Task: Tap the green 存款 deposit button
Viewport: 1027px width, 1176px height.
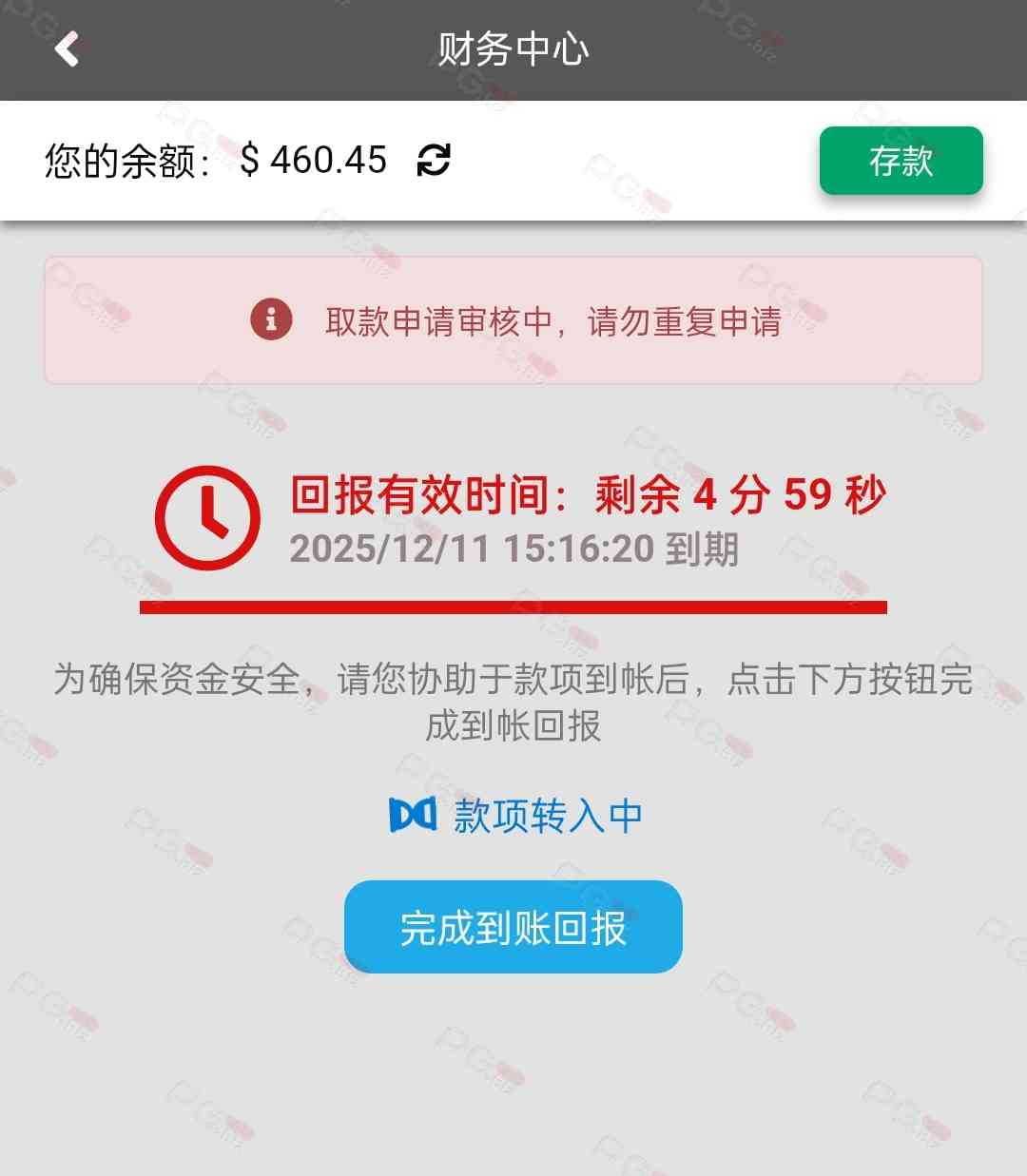Action: pyautogui.click(x=901, y=161)
